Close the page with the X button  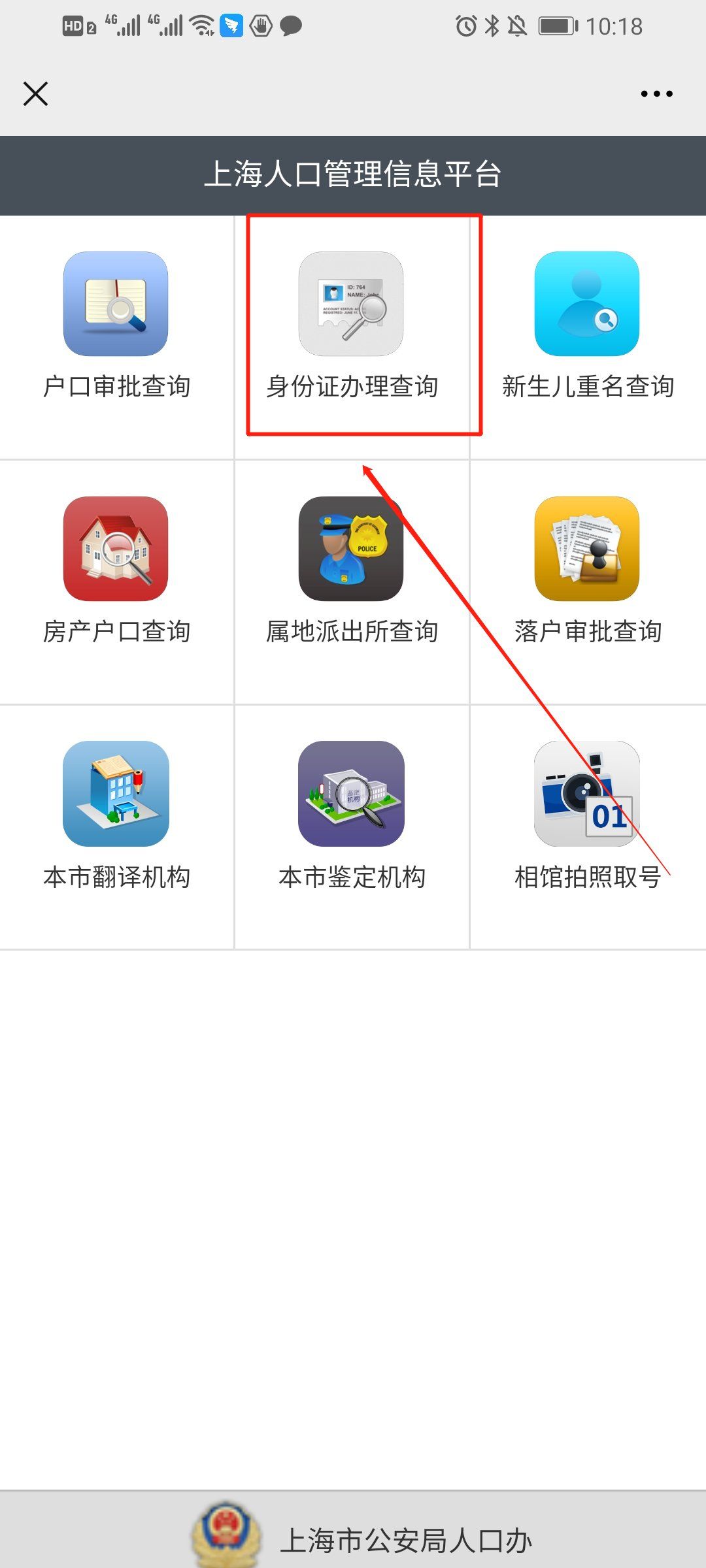point(36,93)
